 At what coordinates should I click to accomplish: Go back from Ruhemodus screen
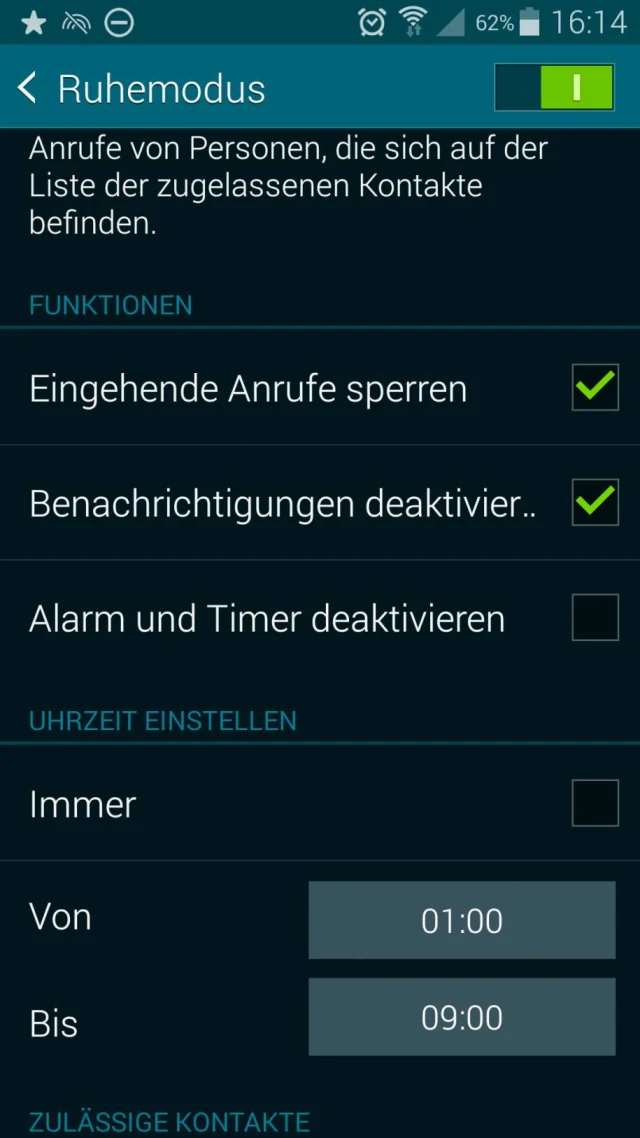coord(28,89)
